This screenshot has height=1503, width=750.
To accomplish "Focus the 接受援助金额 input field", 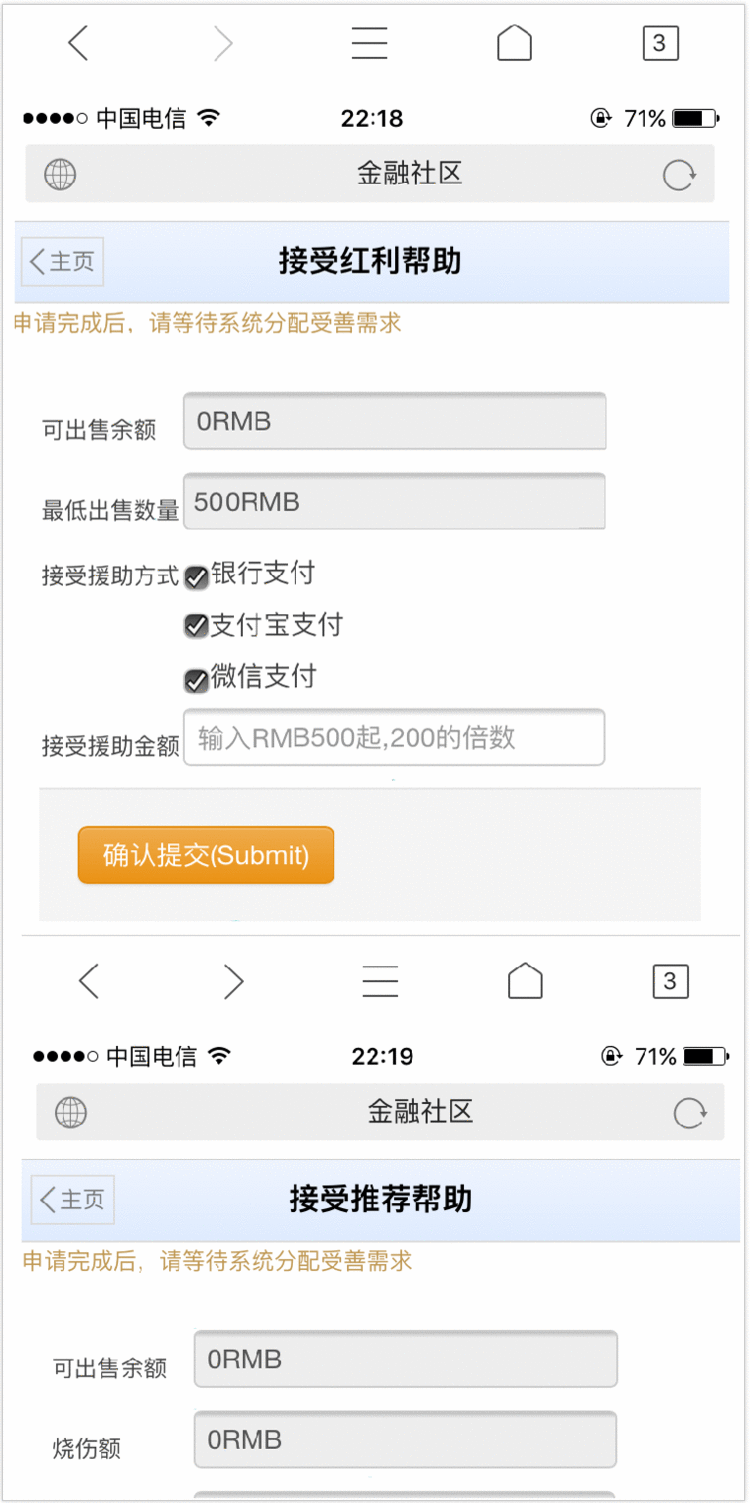I will coord(394,737).
